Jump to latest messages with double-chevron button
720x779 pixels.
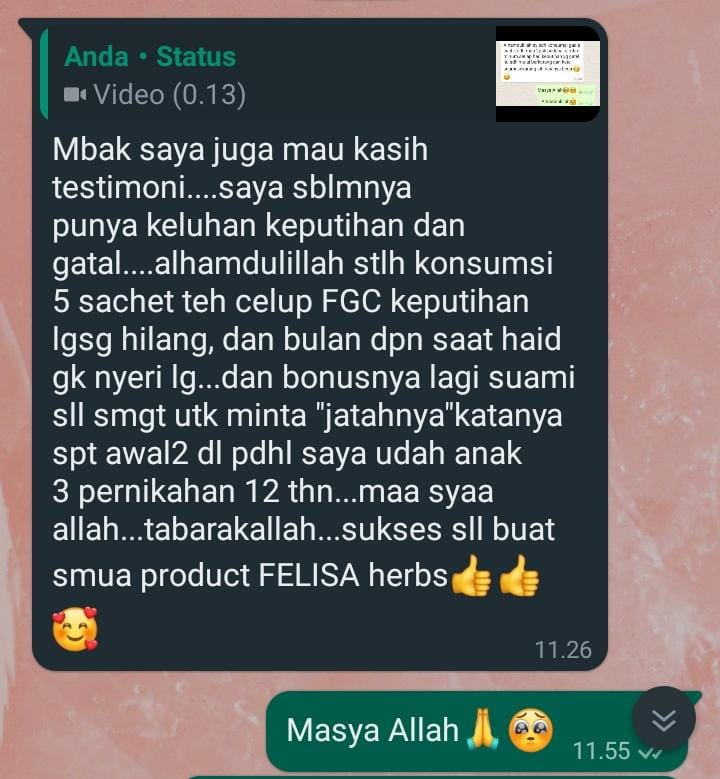coord(664,719)
